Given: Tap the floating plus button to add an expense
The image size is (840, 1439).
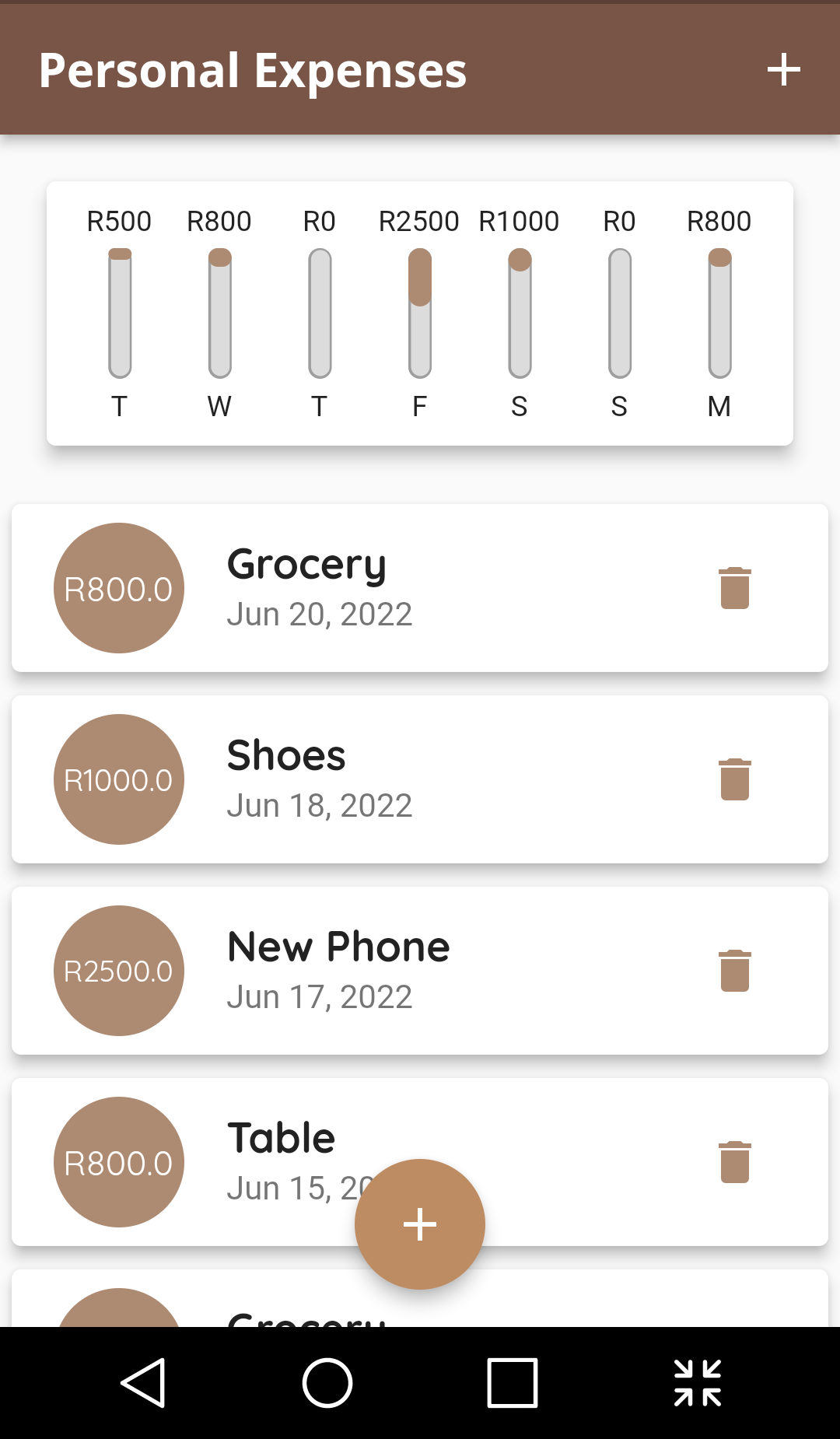Looking at the screenshot, I should [x=419, y=1224].
